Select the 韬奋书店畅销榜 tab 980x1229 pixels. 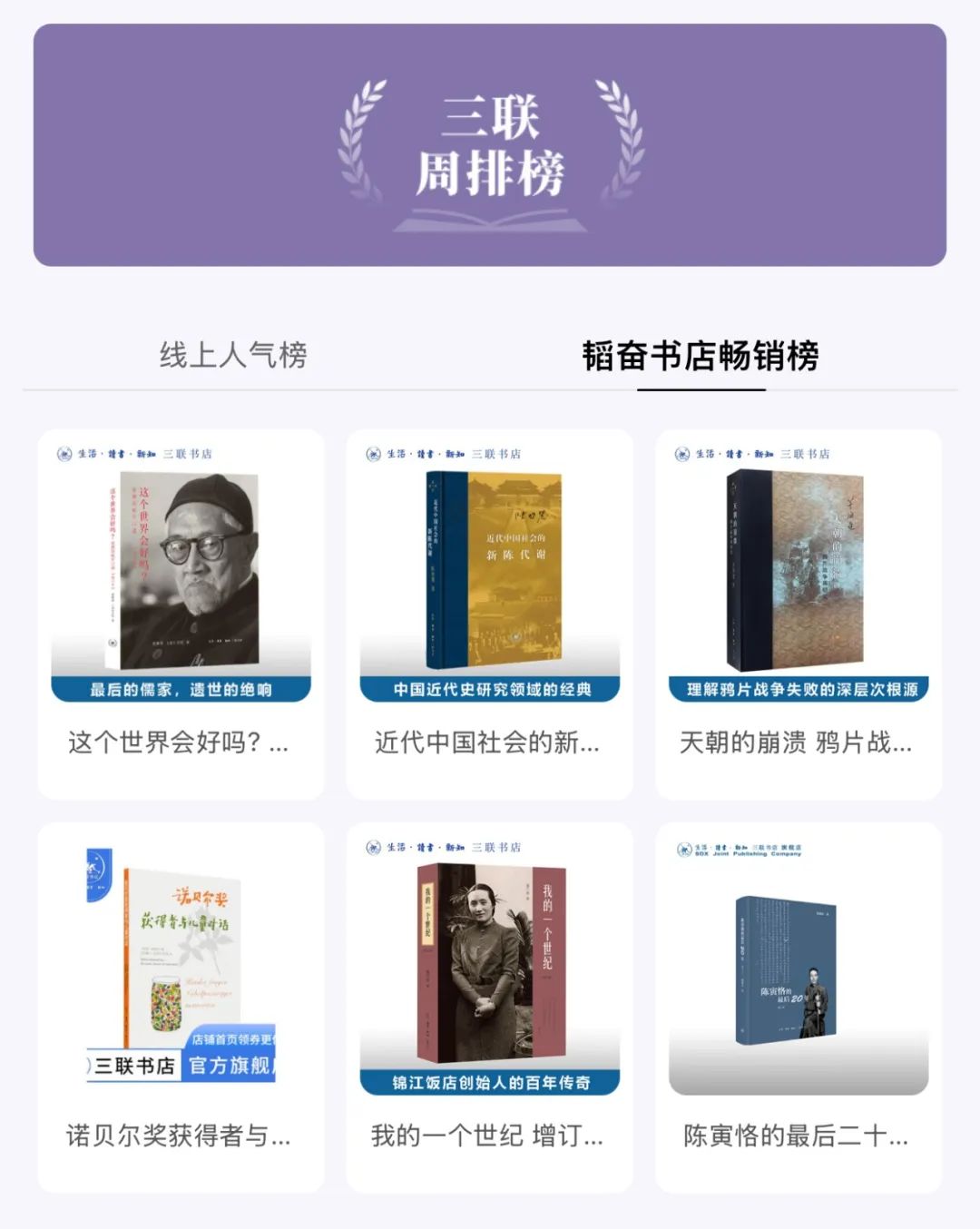tap(701, 356)
